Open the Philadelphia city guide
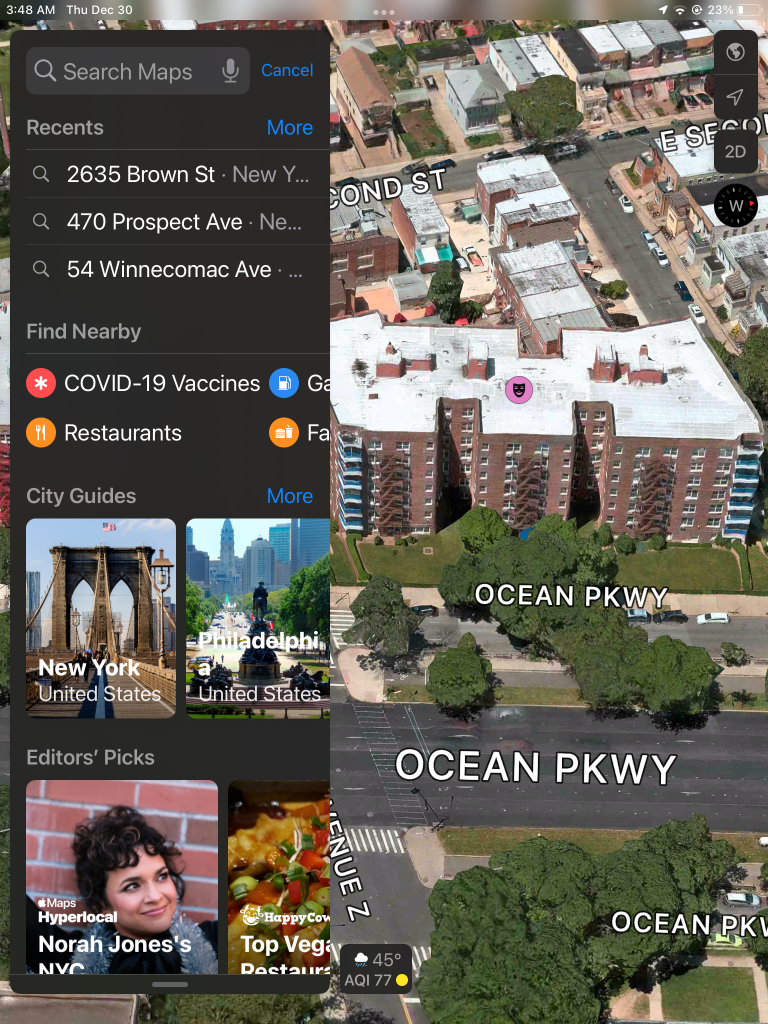 pos(258,617)
